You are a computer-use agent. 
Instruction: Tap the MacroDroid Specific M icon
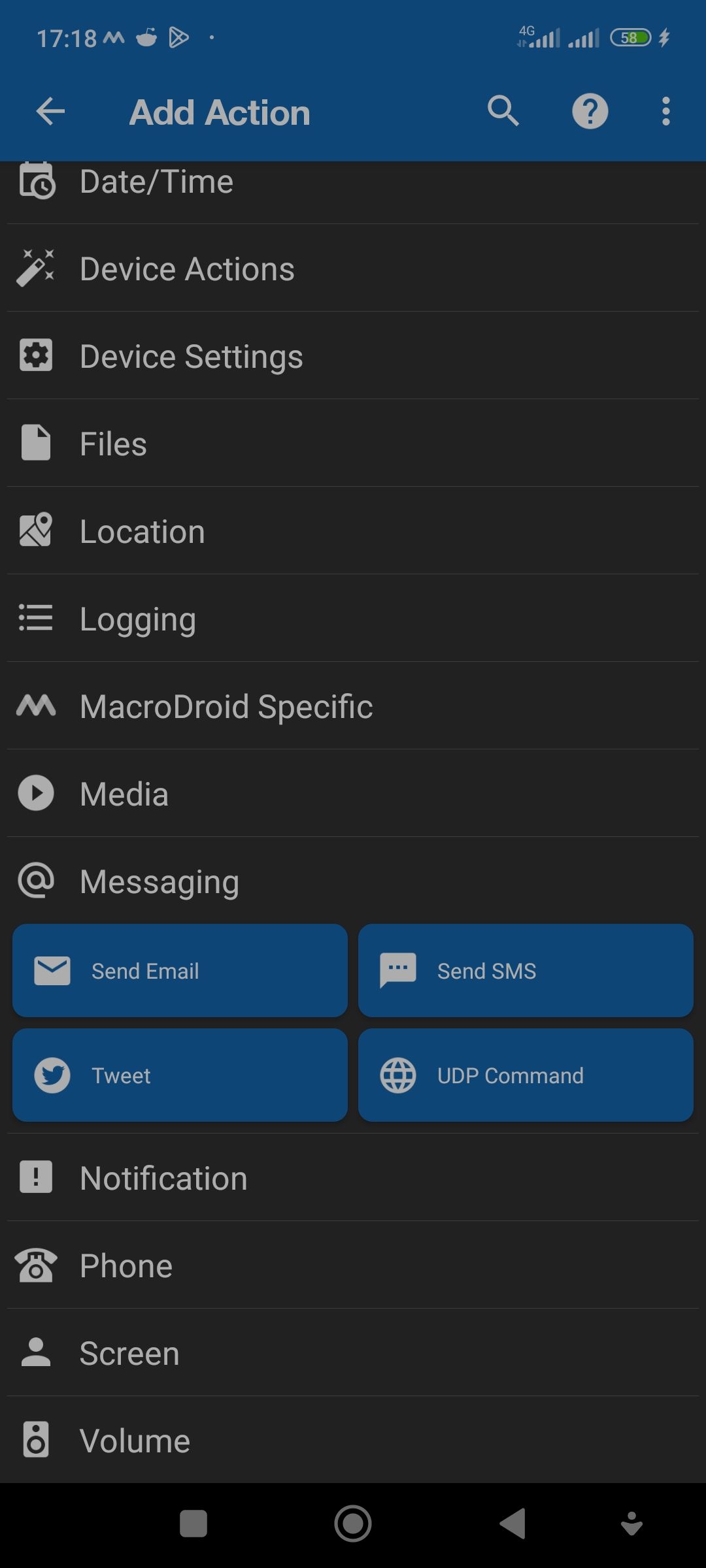(x=35, y=706)
